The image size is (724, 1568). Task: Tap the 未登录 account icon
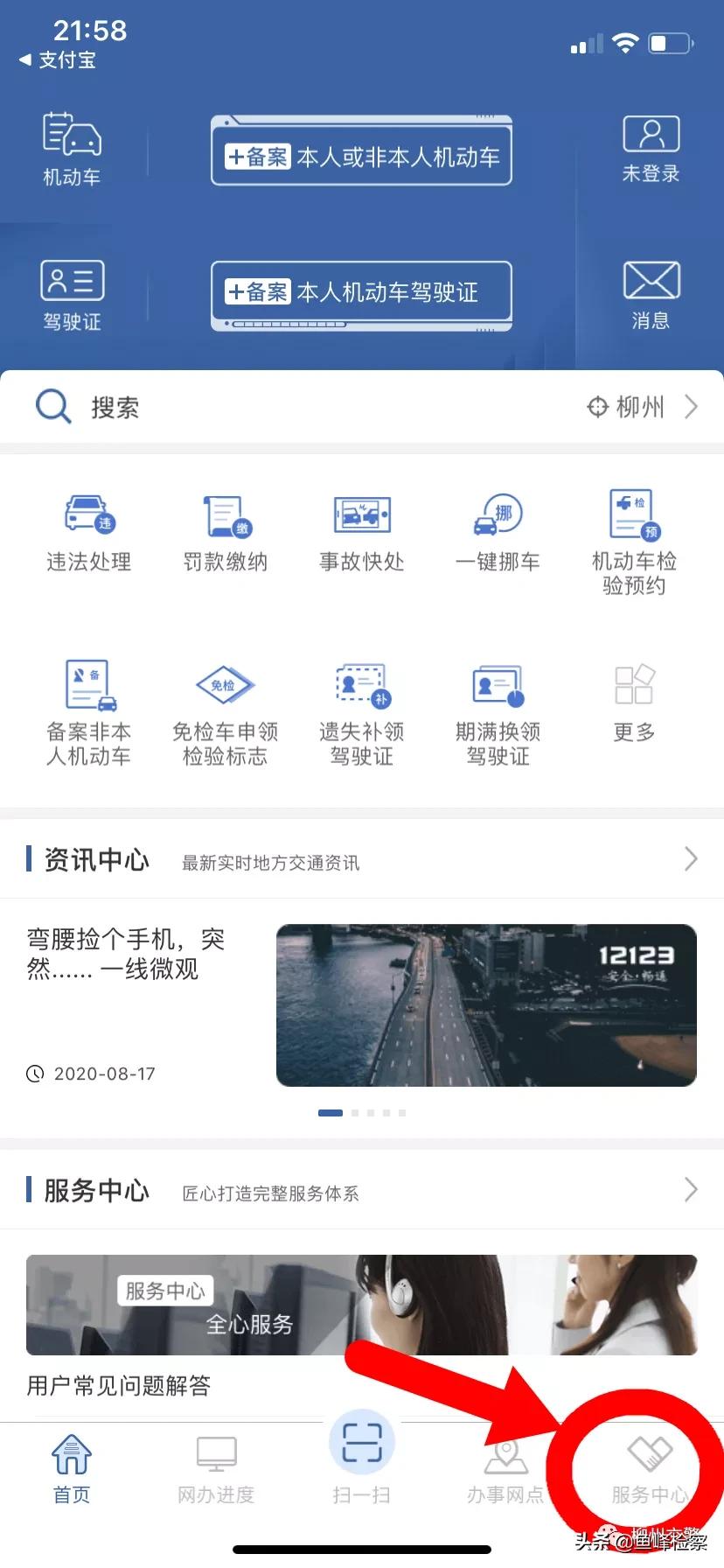pyautogui.click(x=651, y=147)
